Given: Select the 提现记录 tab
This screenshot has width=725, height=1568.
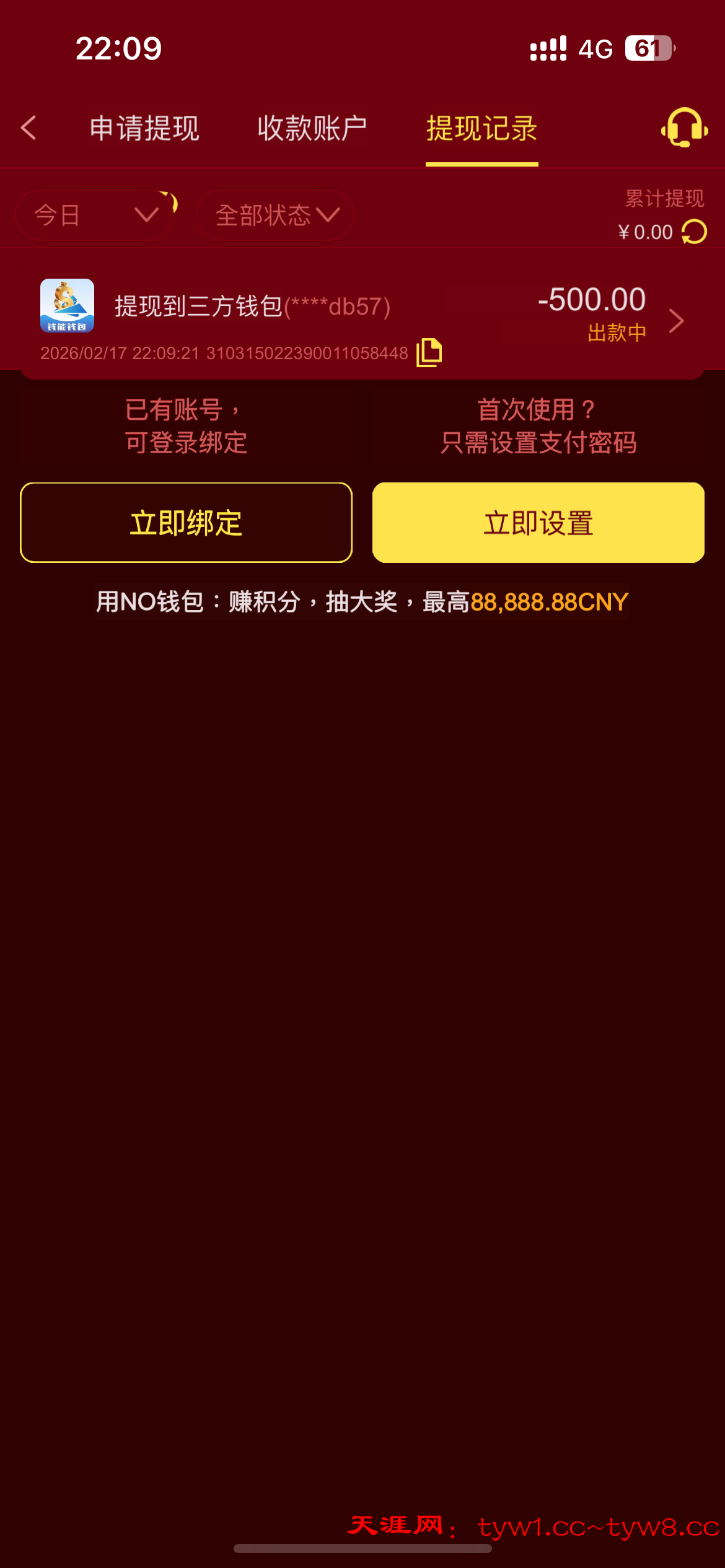Looking at the screenshot, I should 481,128.
